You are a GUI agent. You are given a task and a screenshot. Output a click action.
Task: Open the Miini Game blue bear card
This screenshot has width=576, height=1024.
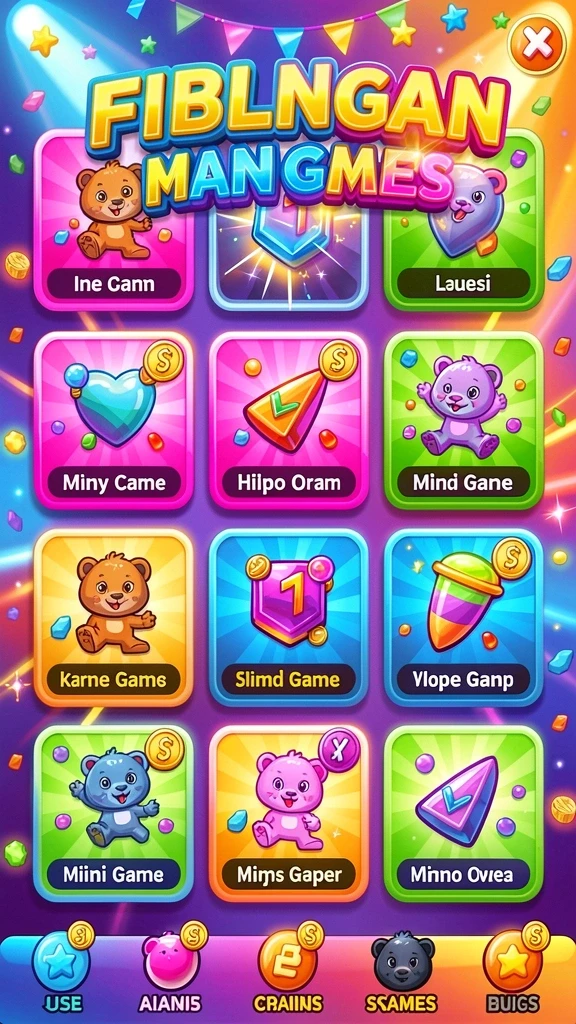114,814
